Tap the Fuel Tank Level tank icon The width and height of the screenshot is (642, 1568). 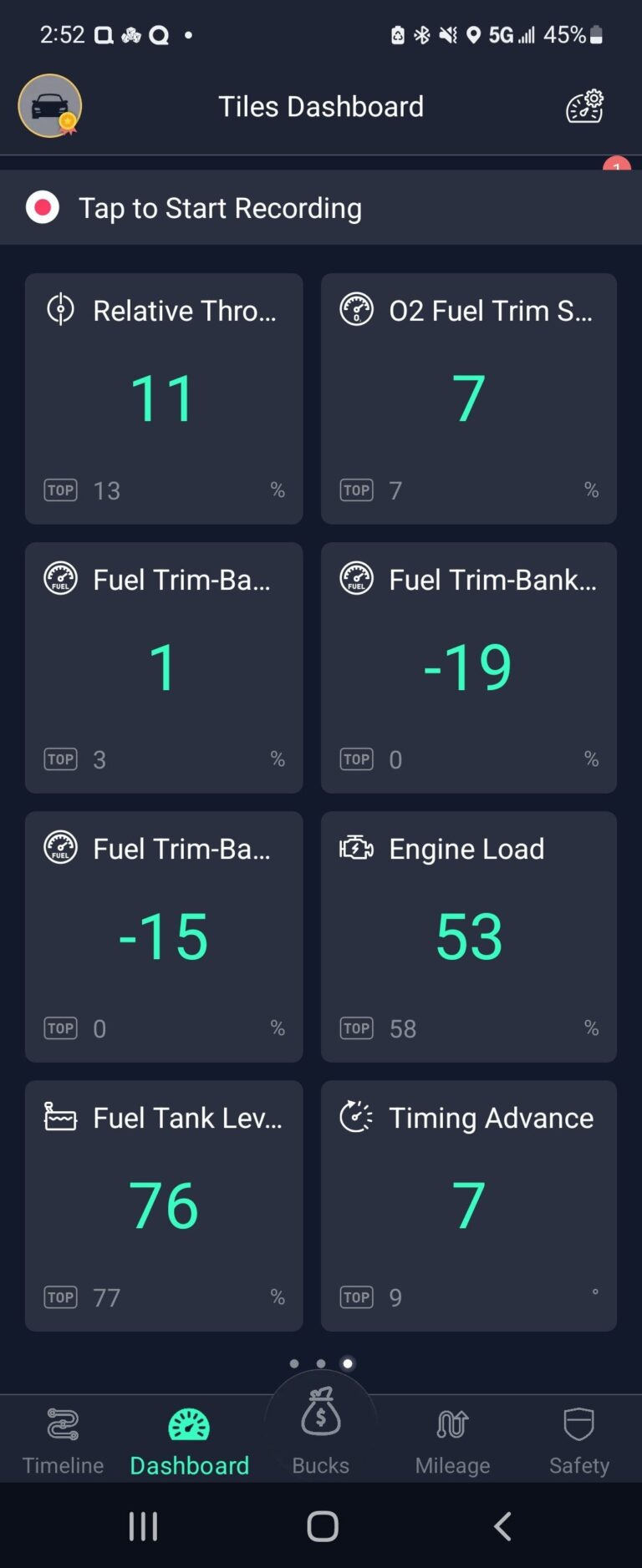click(59, 1118)
